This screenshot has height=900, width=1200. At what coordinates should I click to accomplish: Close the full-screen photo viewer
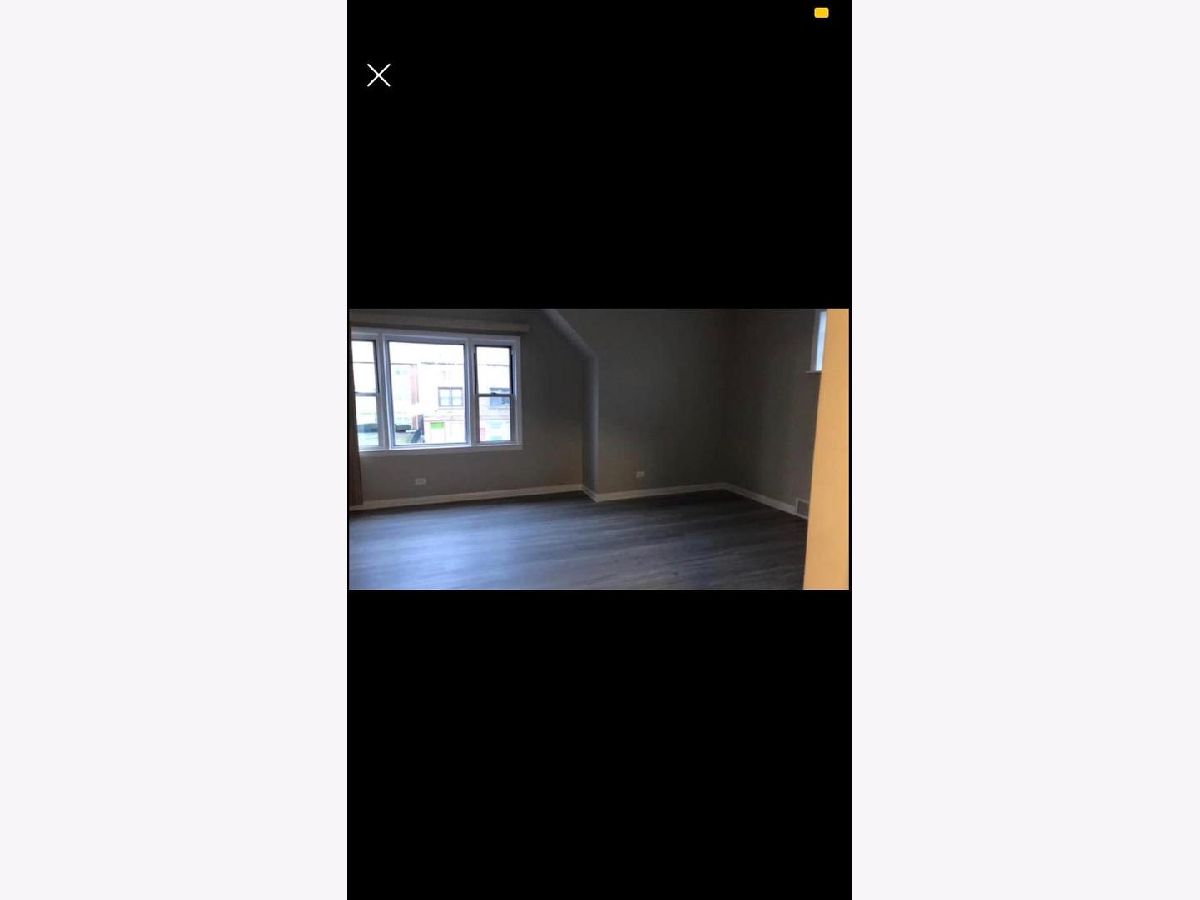coord(378,75)
